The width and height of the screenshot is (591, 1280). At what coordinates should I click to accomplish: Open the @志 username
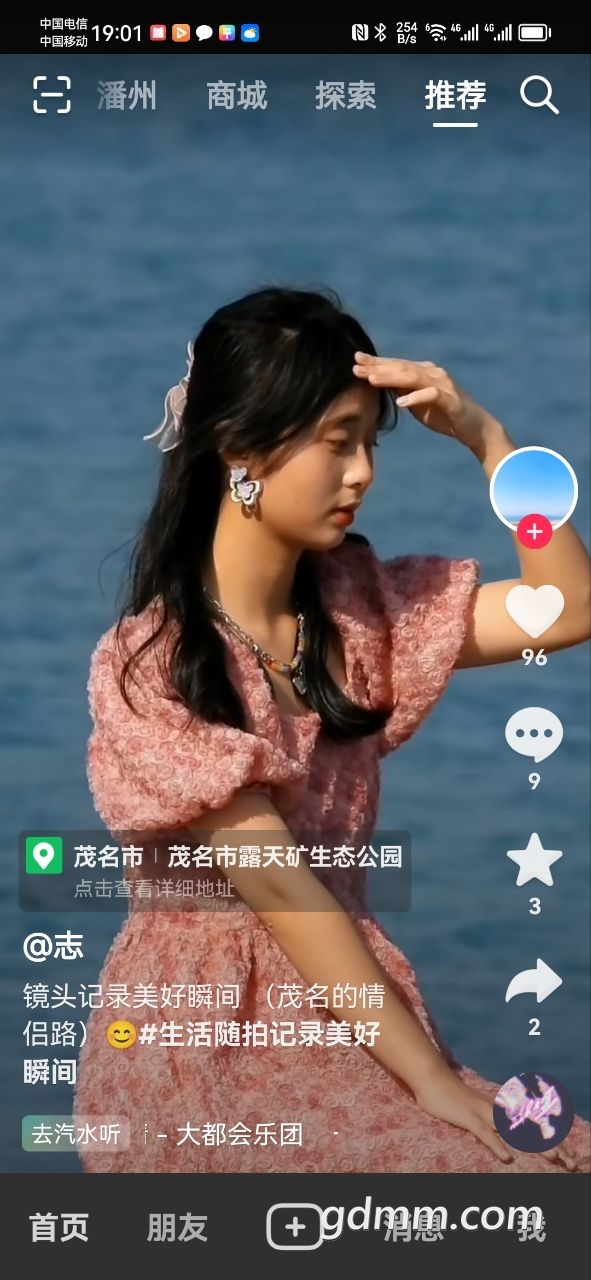[x=53, y=946]
